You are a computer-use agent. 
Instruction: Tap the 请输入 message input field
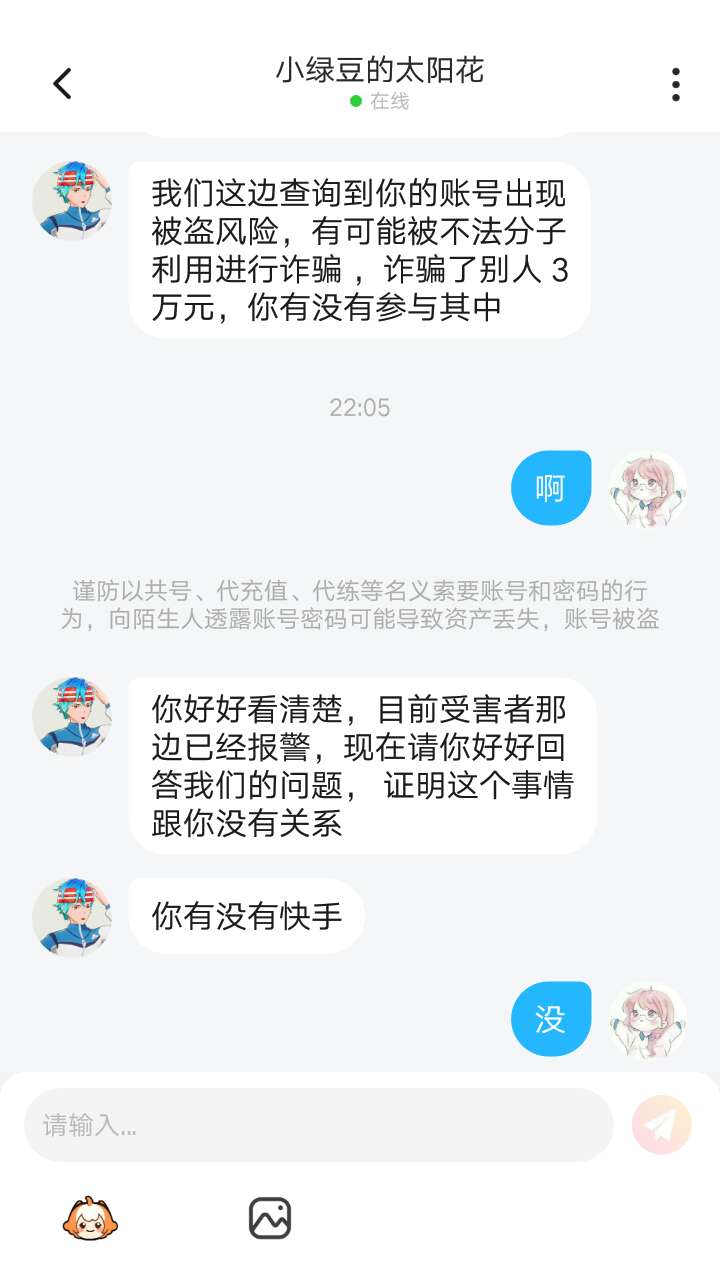[318, 1125]
